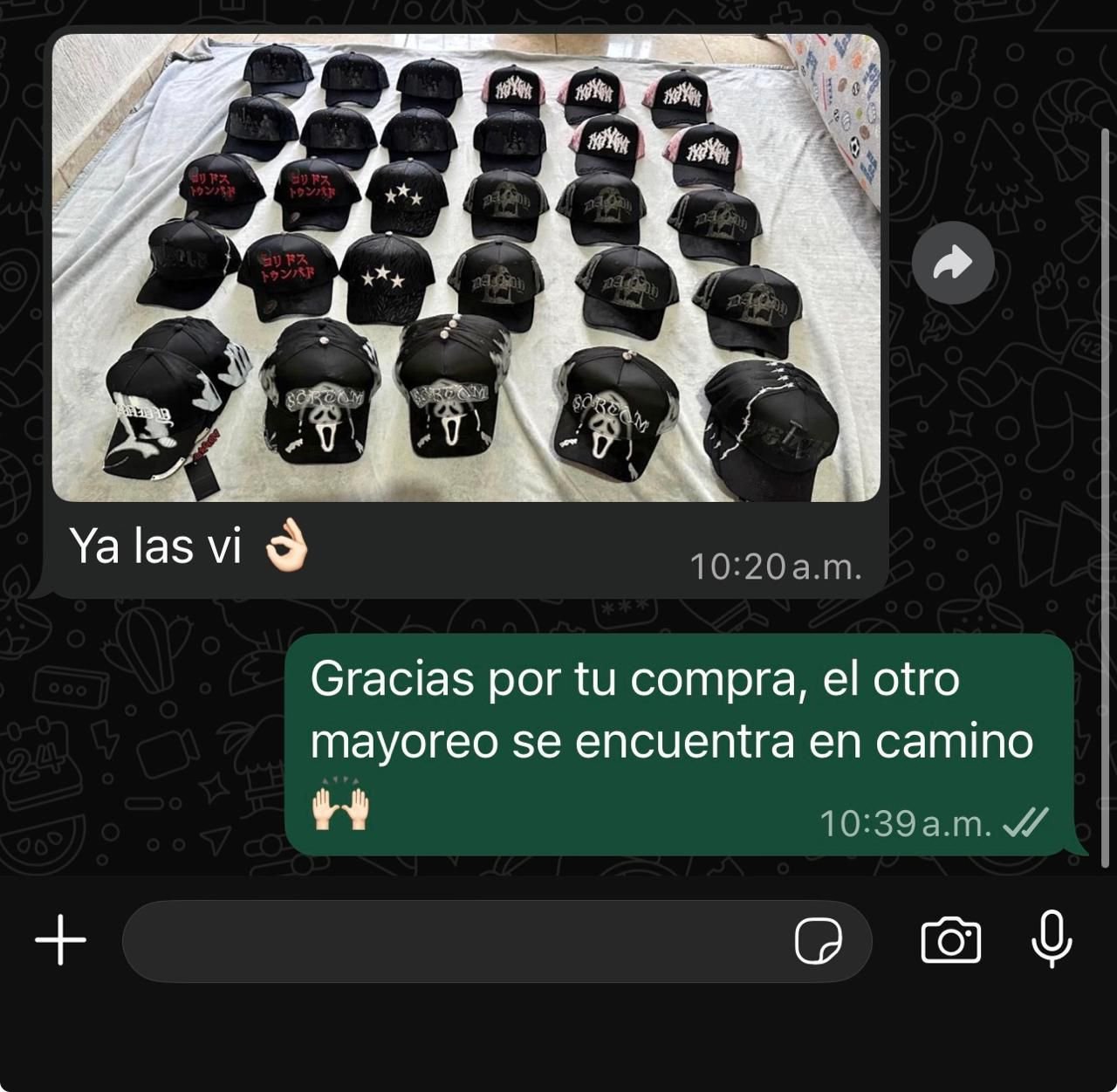Open the sticker picker
Viewport: 1117px width, 1092px height.
click(818, 941)
